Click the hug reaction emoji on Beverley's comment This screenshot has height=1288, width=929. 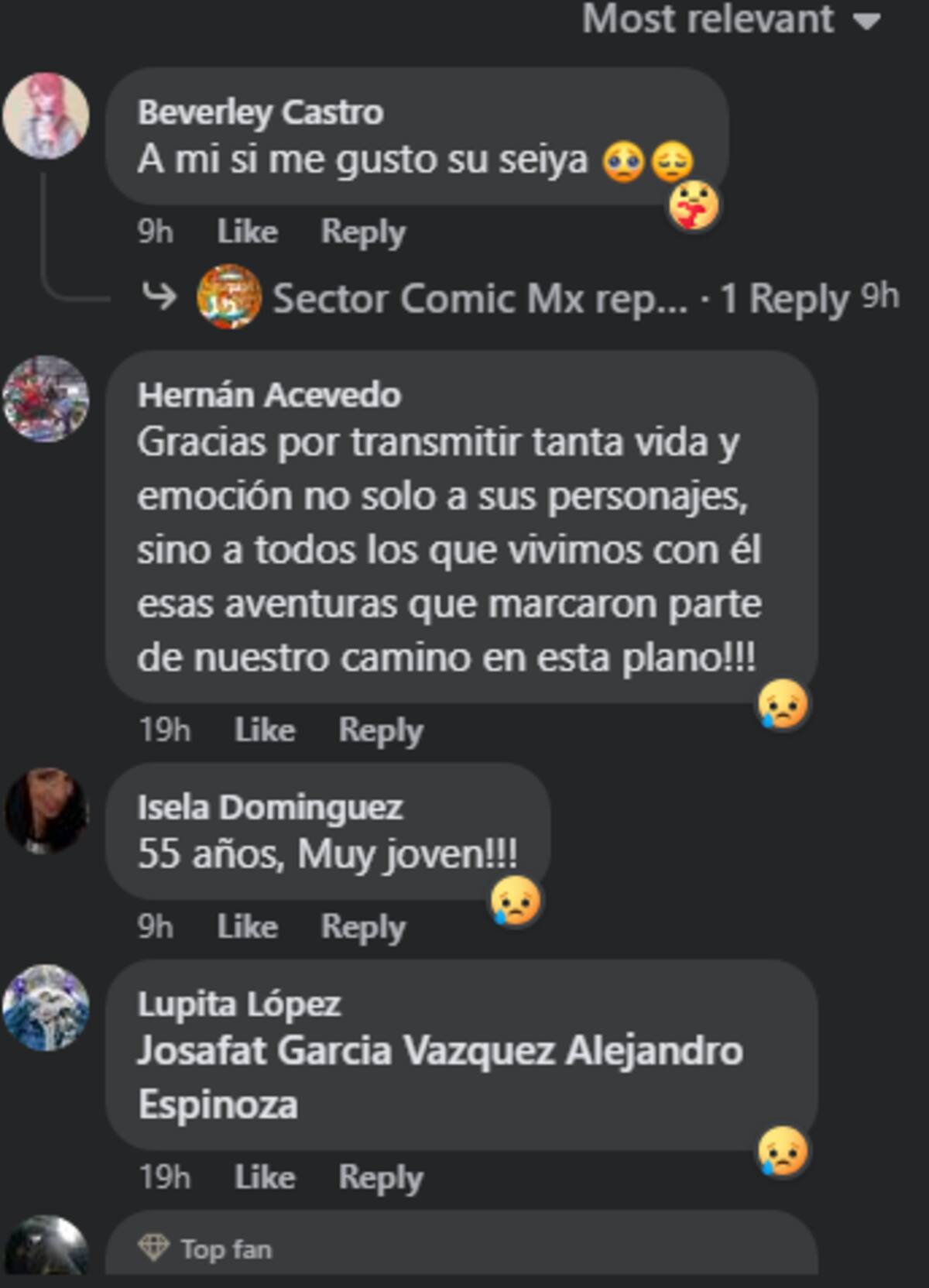click(694, 207)
